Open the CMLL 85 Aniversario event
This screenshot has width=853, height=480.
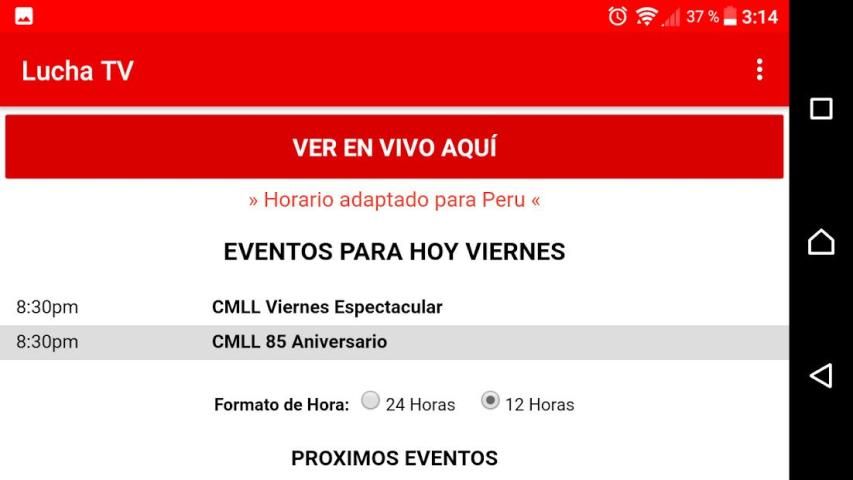point(299,342)
